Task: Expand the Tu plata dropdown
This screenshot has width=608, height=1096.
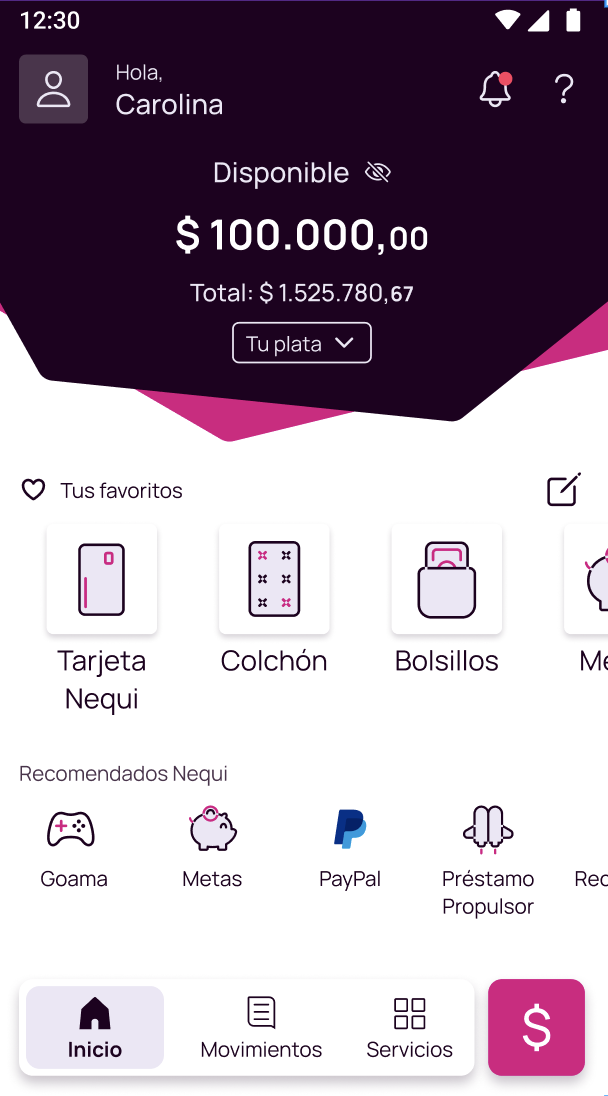Action: (x=301, y=343)
